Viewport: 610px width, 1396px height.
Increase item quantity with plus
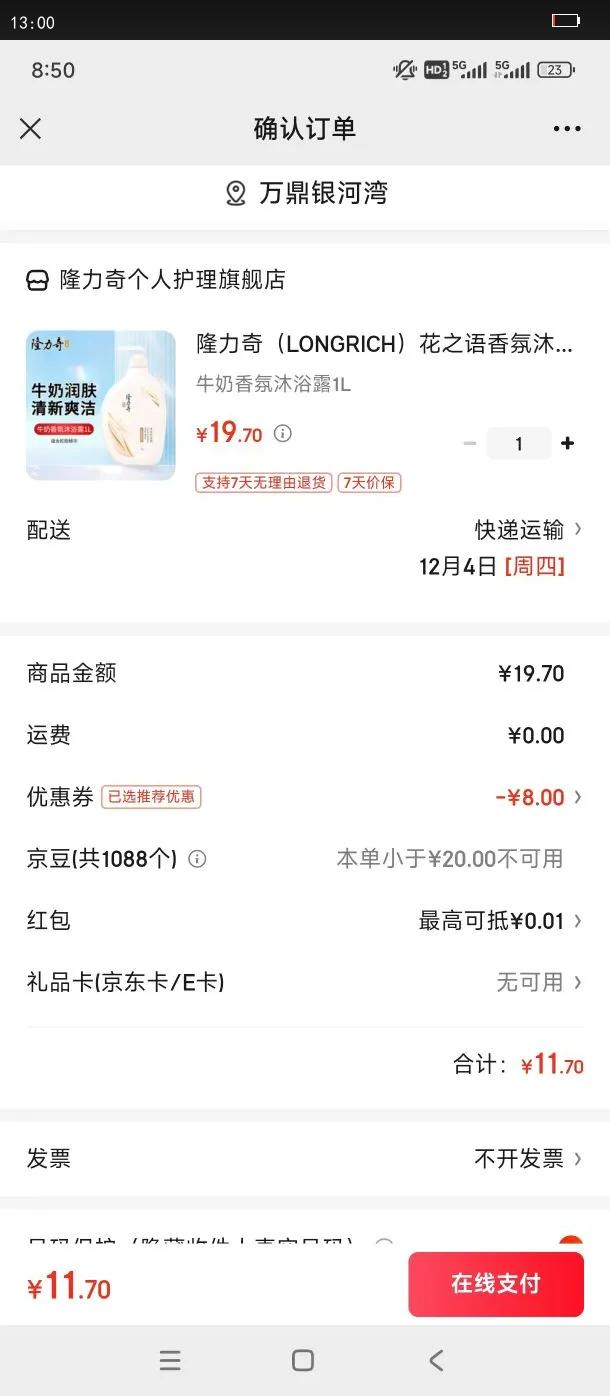(568, 444)
